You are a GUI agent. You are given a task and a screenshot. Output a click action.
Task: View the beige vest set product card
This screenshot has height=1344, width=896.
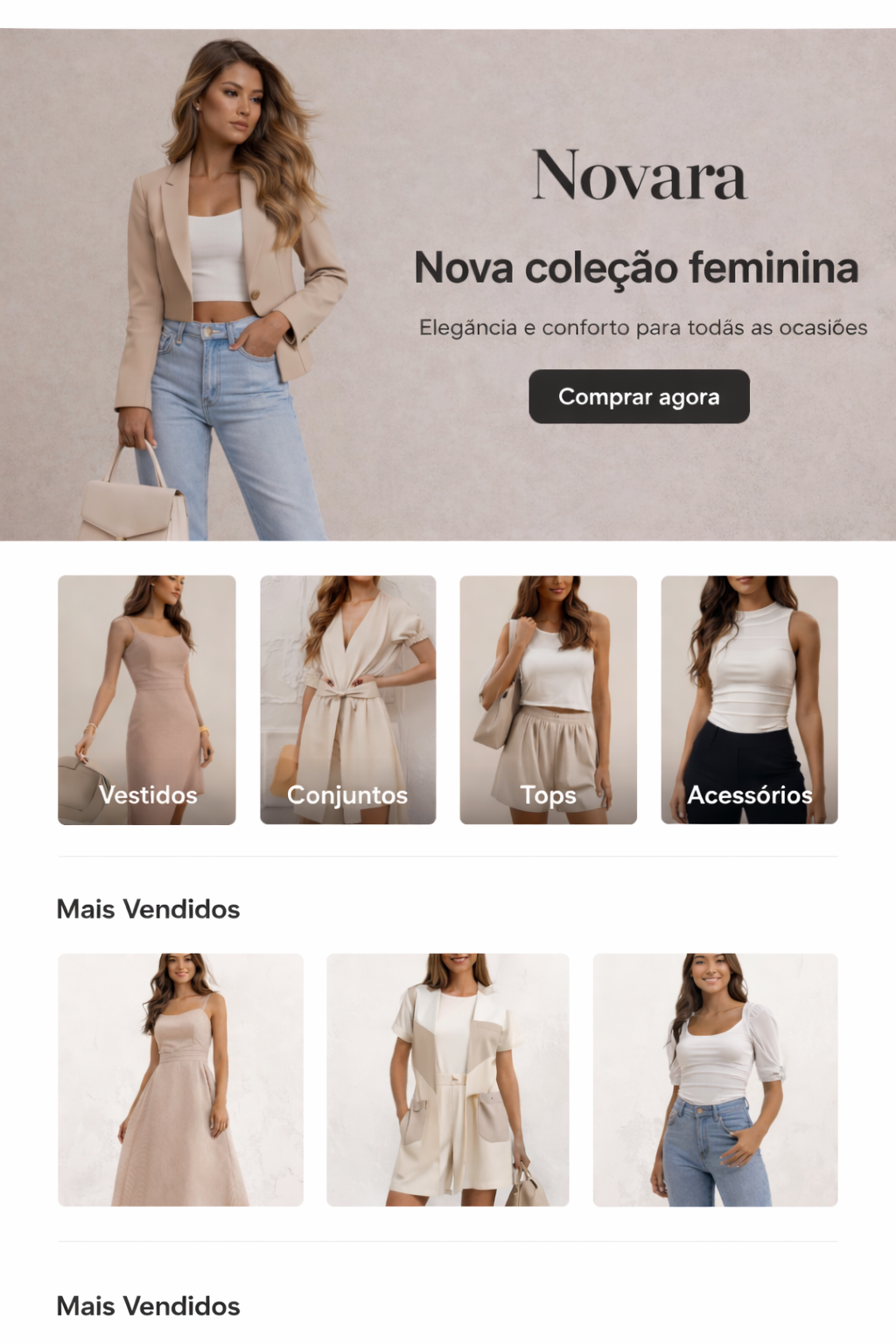point(447,1079)
